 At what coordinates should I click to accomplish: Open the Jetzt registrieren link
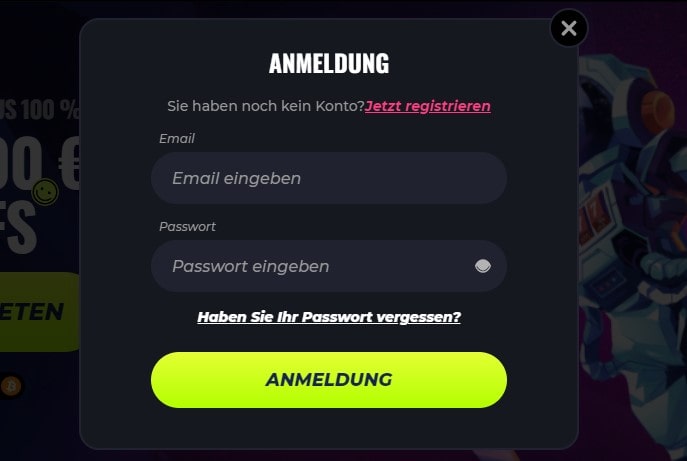click(x=428, y=105)
